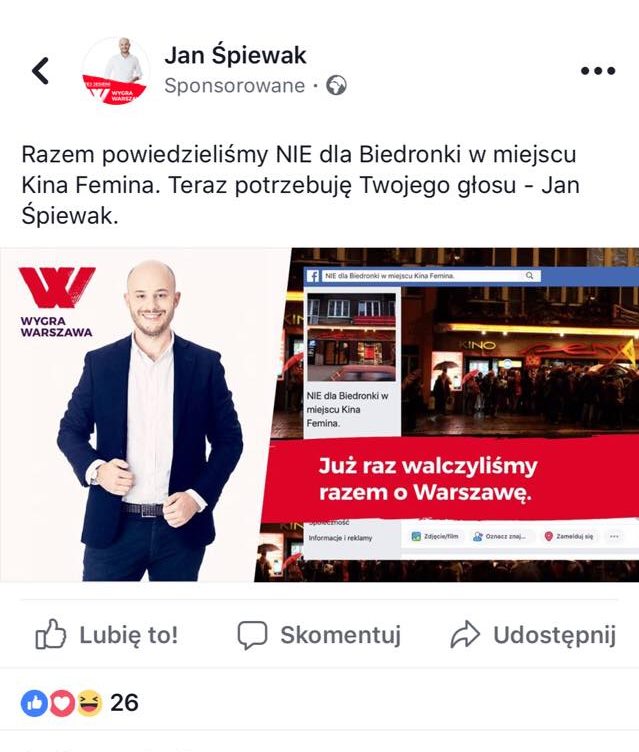
Task: View the 26 reactions on the post
Action: coord(80,703)
